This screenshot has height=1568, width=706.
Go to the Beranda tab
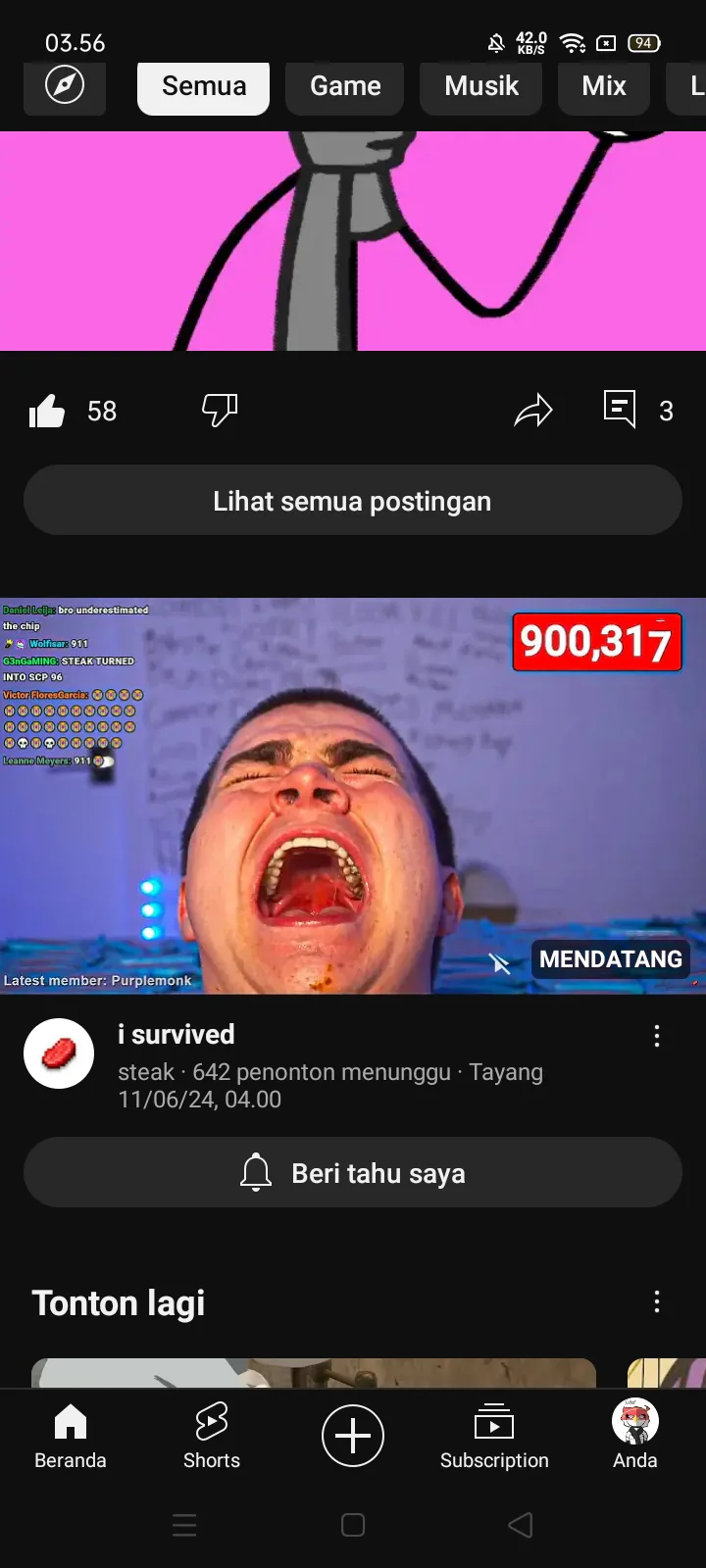[x=71, y=1436]
